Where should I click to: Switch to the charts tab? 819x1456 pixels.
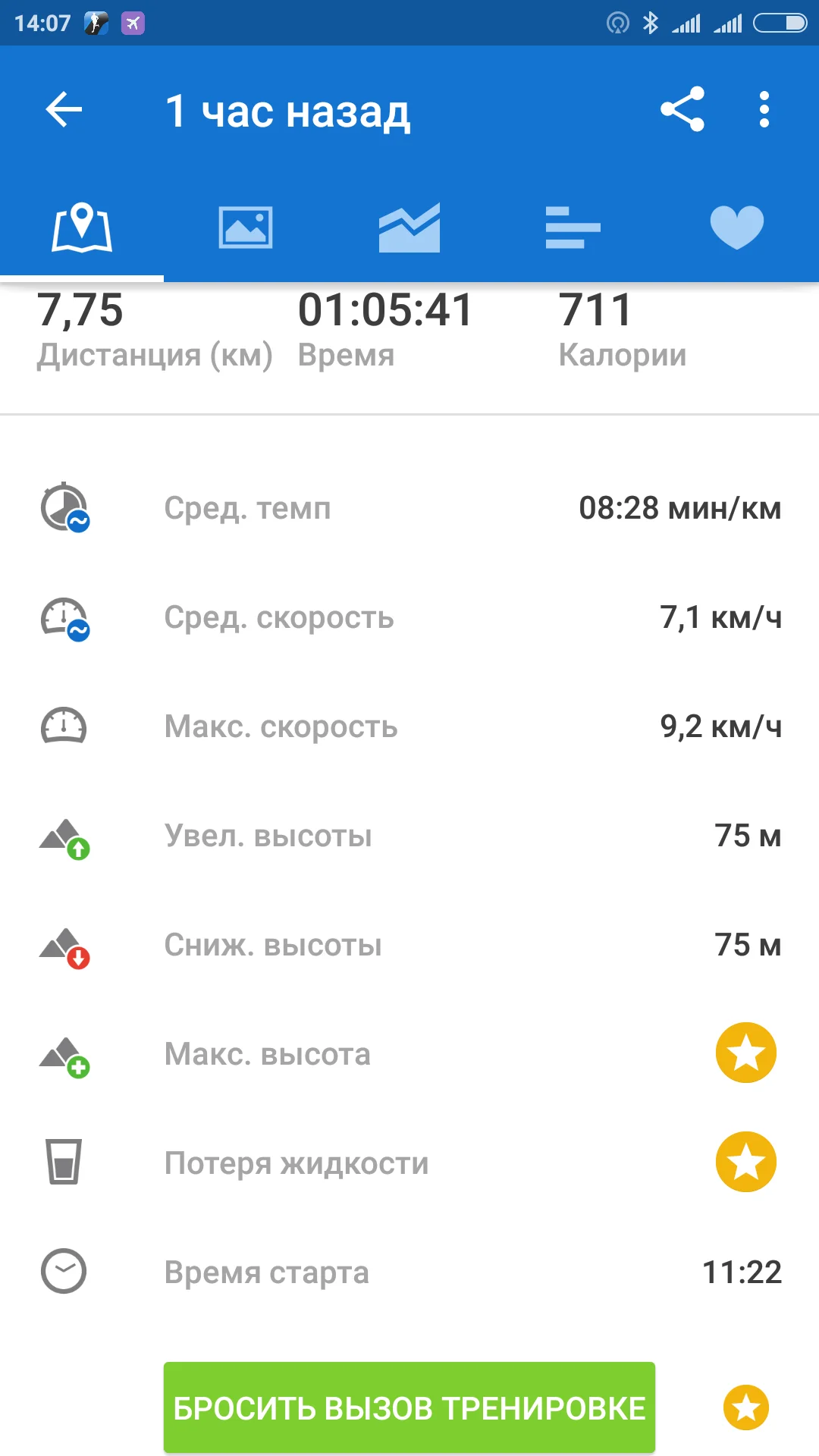(409, 227)
